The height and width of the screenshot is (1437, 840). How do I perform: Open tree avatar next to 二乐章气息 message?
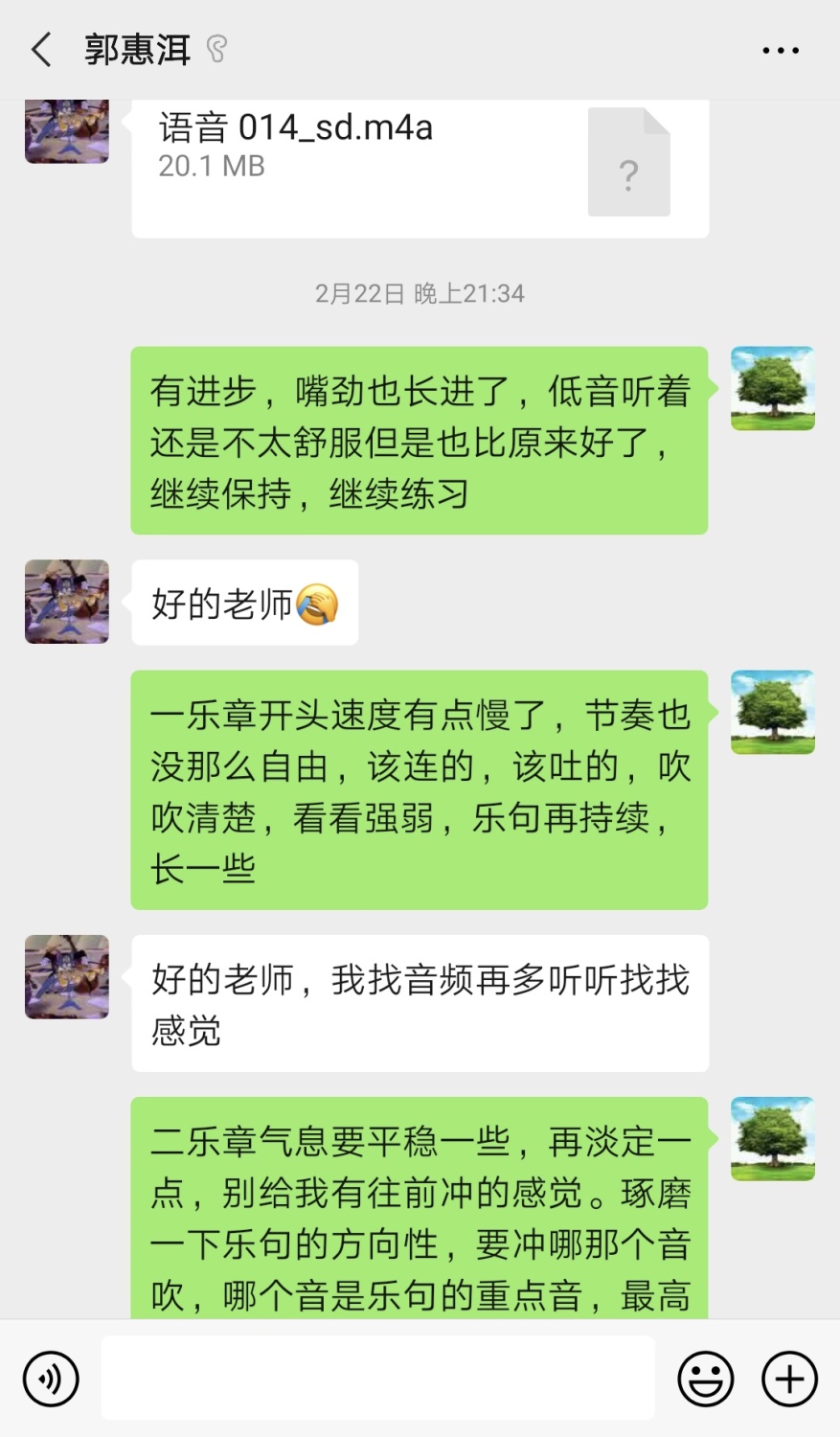772,1138
